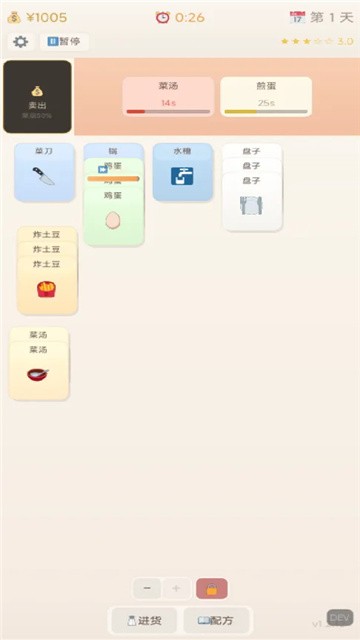The width and height of the screenshot is (360, 640).
Task: Zoom in with the plus button
Action: tap(176, 589)
